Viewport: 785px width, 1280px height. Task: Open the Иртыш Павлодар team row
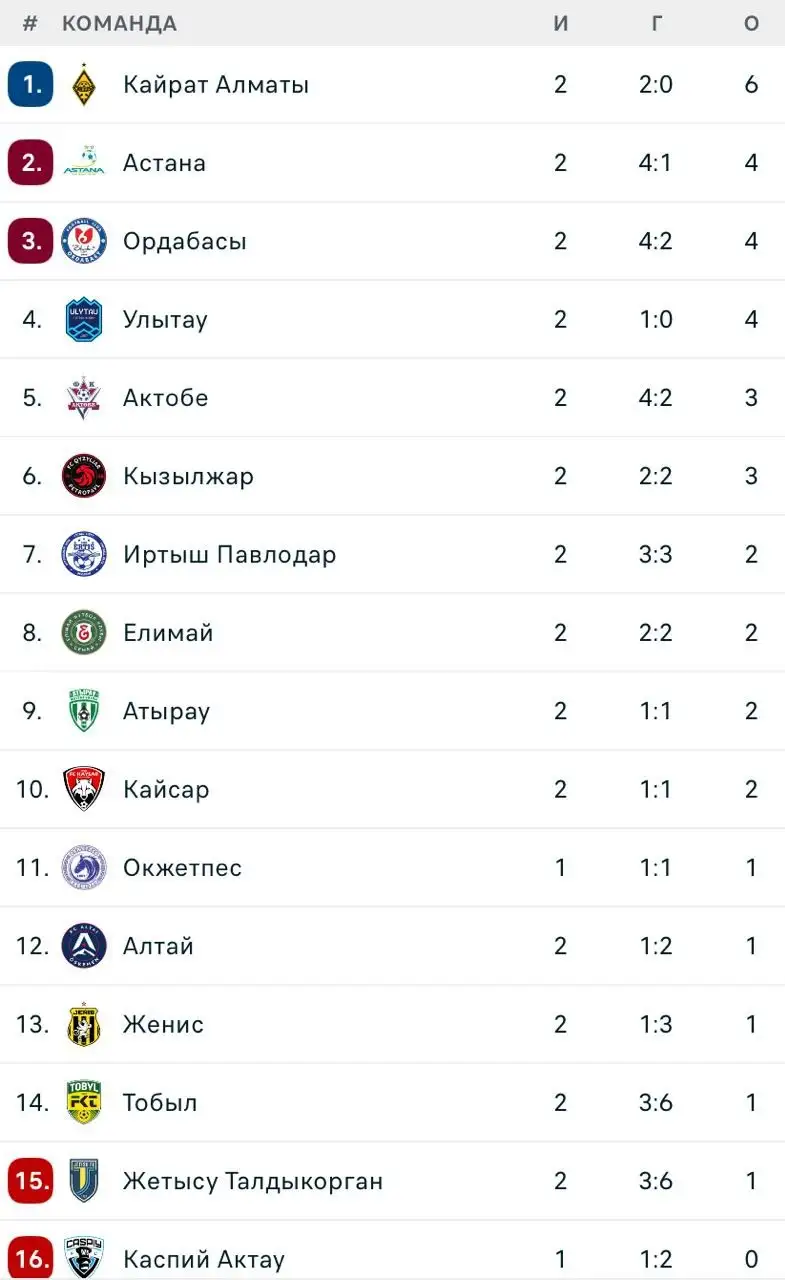point(229,554)
